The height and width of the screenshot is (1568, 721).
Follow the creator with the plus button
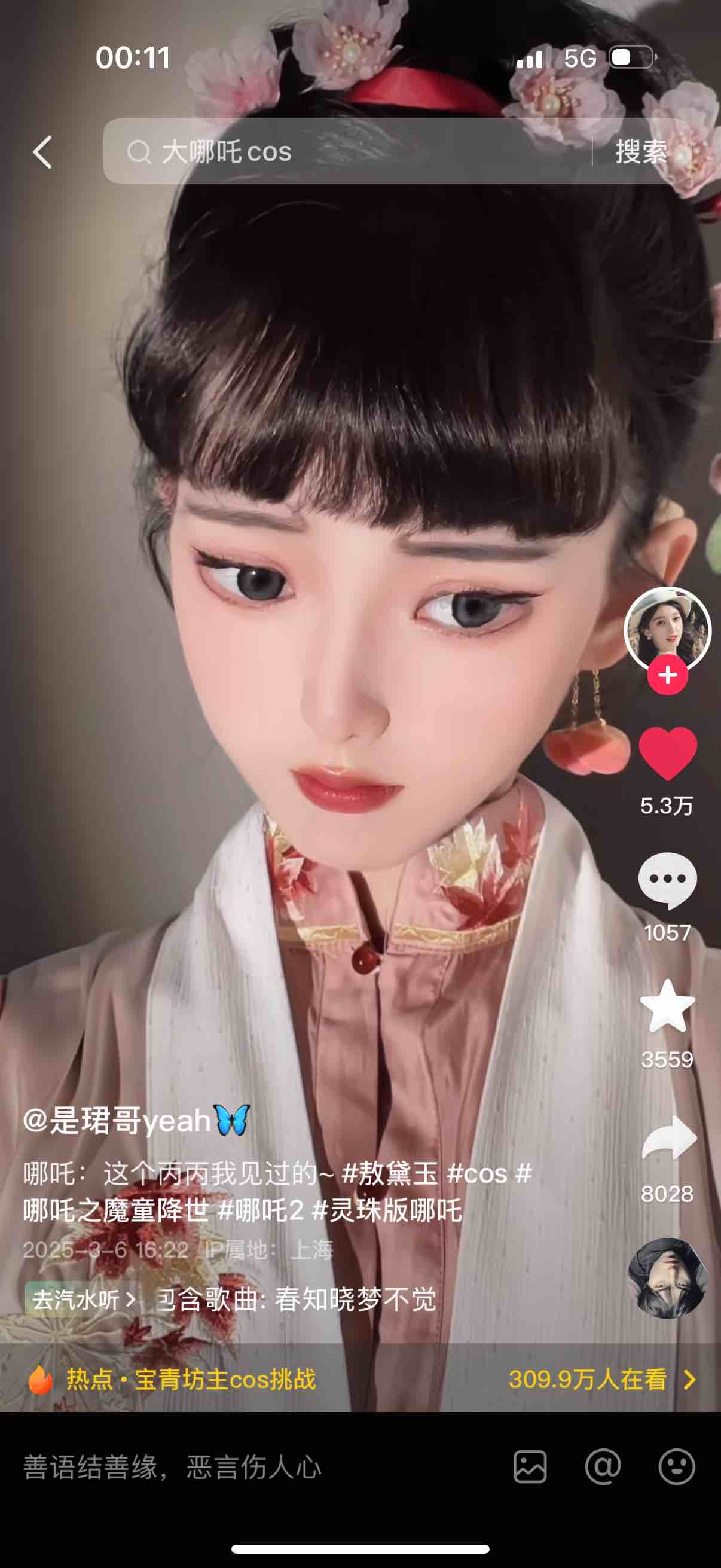[x=667, y=675]
